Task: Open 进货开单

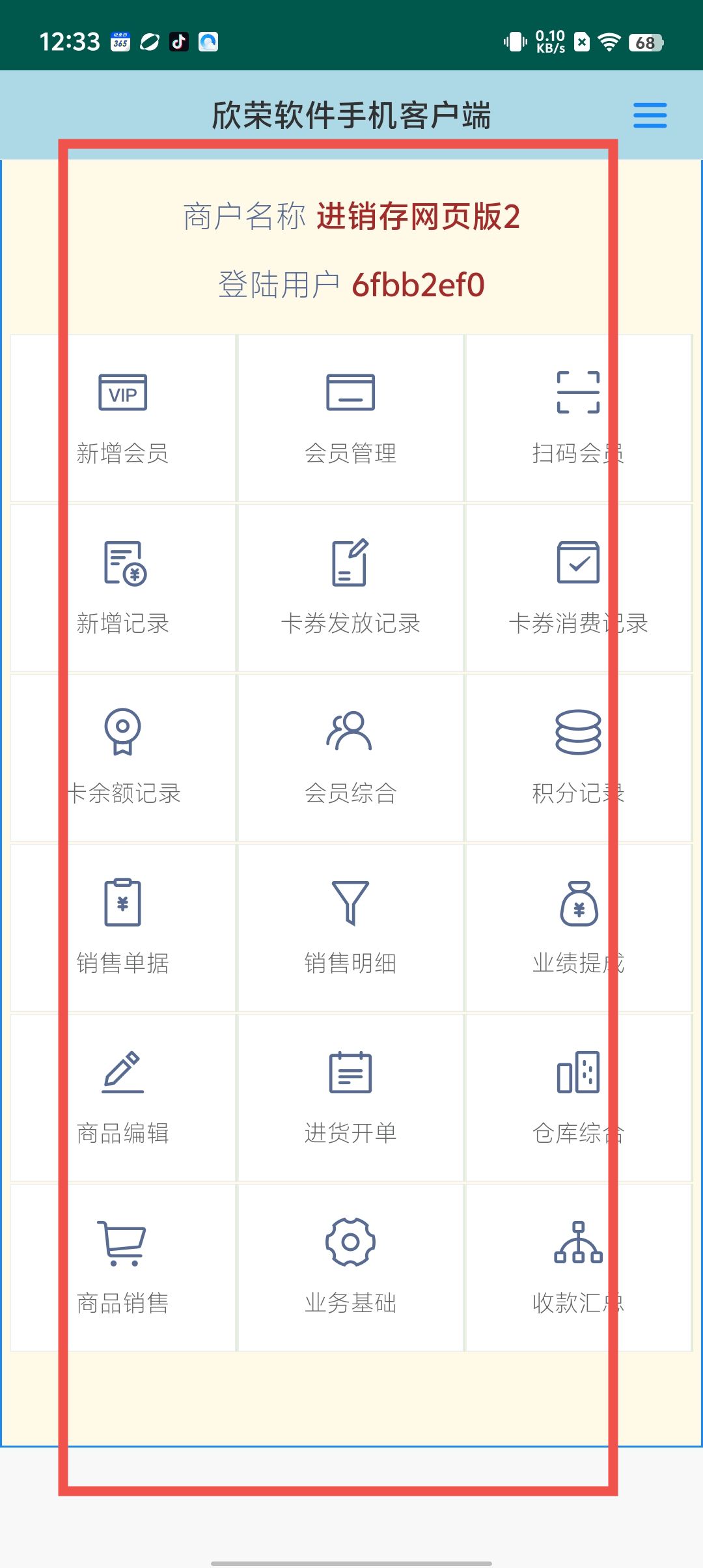Action: [x=351, y=1098]
